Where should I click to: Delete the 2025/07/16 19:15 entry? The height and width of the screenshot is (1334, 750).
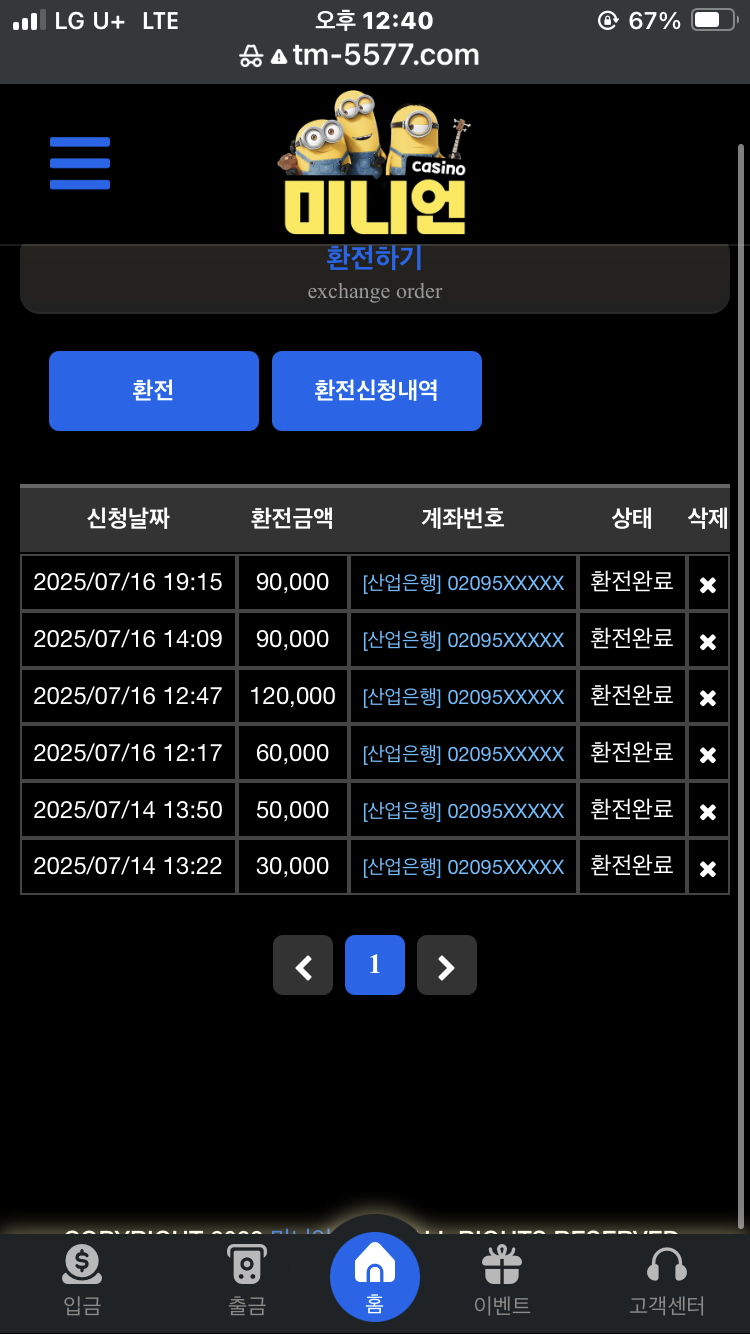(x=708, y=585)
